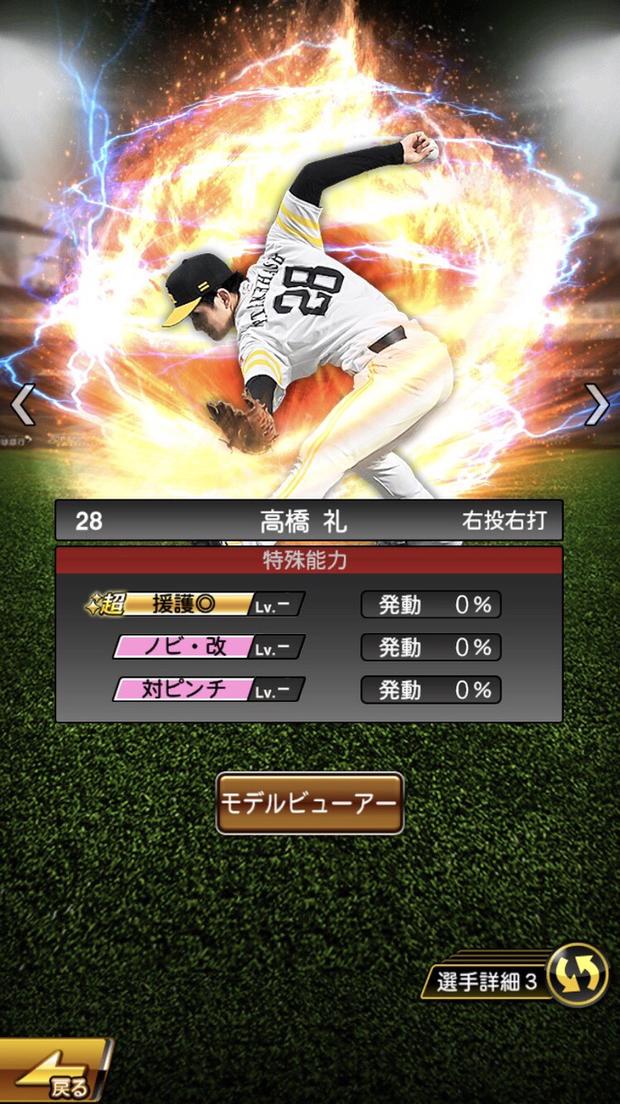Select the 援護◎ special ability
Screen dimensions: 620x1104
click(190, 604)
